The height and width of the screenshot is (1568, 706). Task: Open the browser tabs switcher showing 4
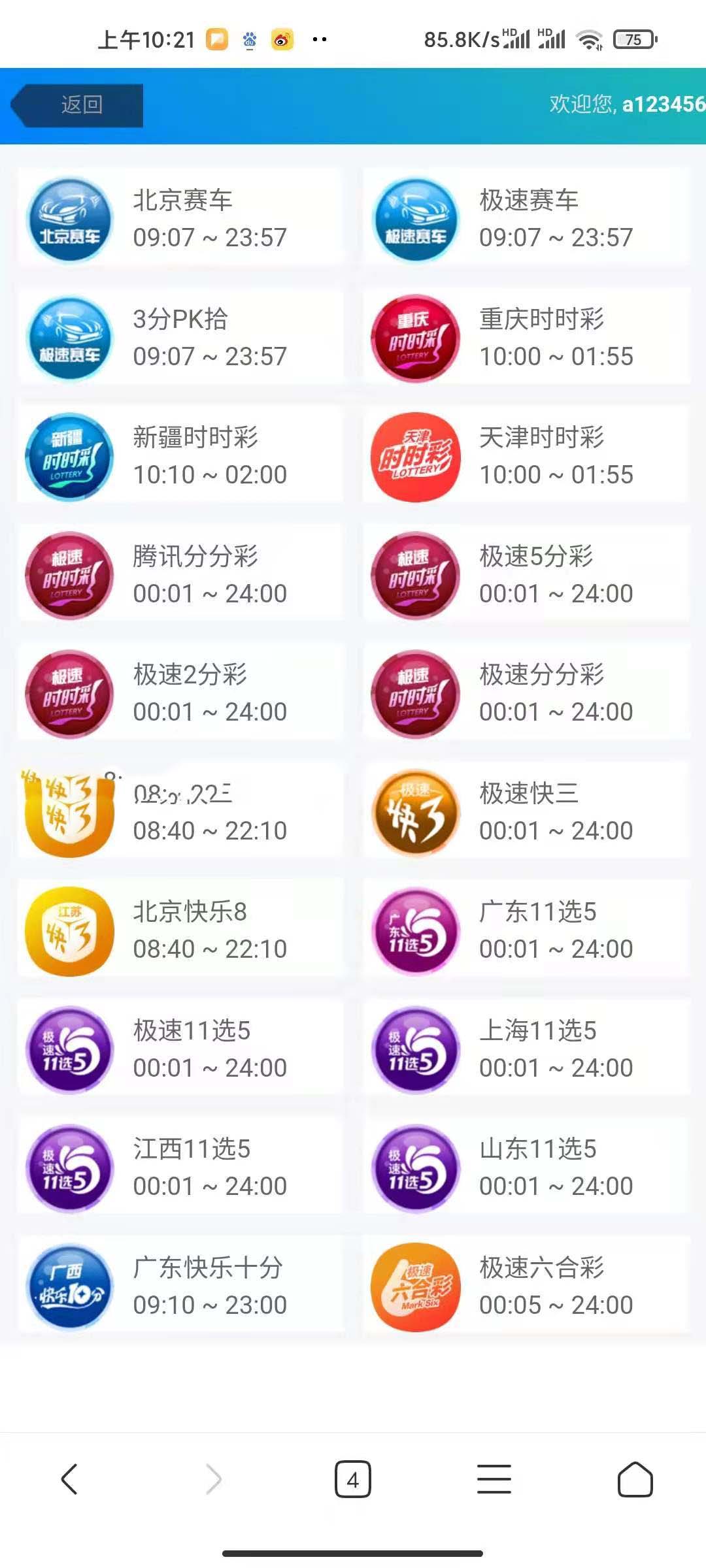[x=352, y=1479]
